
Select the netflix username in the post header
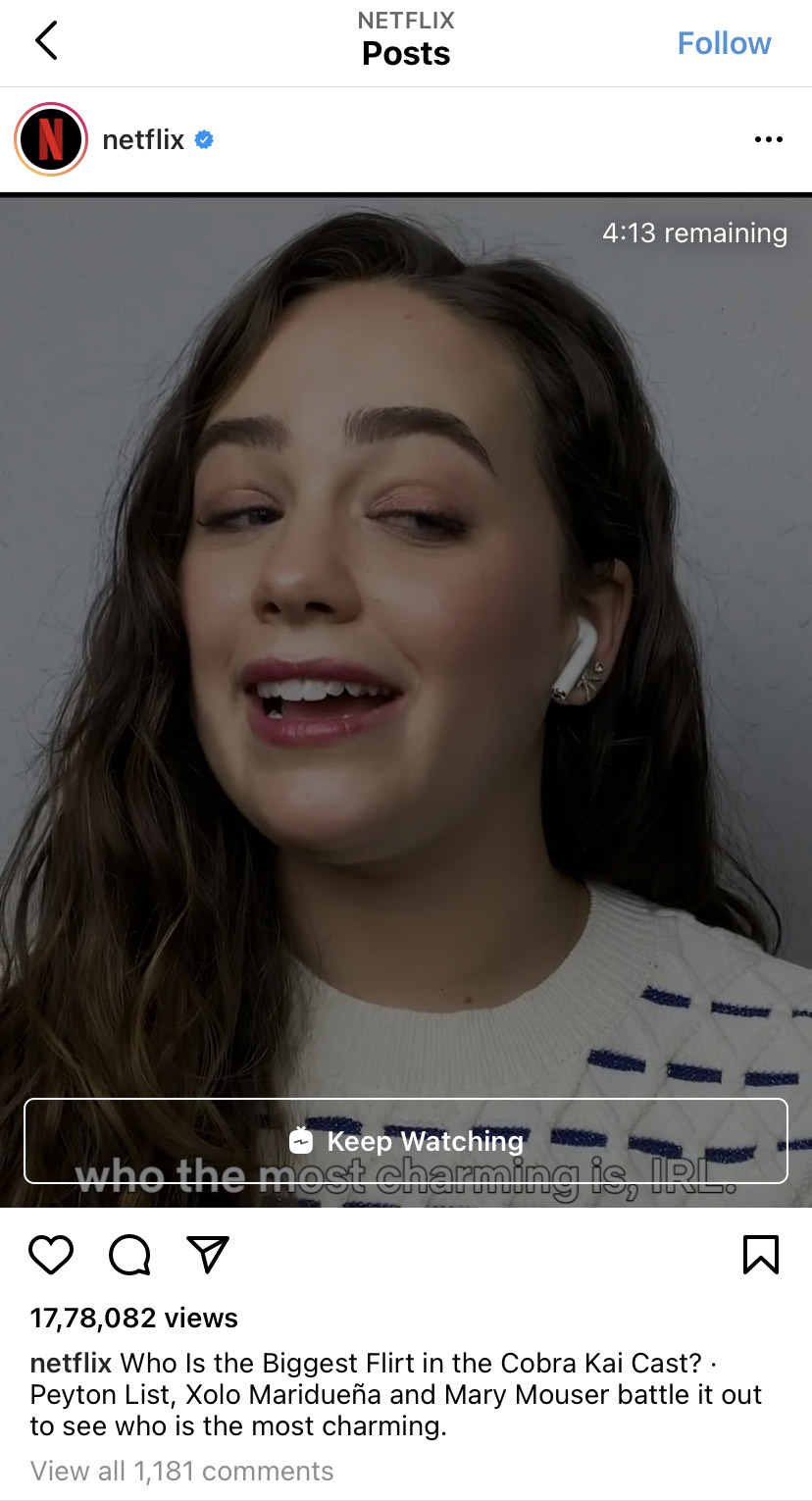[x=140, y=139]
